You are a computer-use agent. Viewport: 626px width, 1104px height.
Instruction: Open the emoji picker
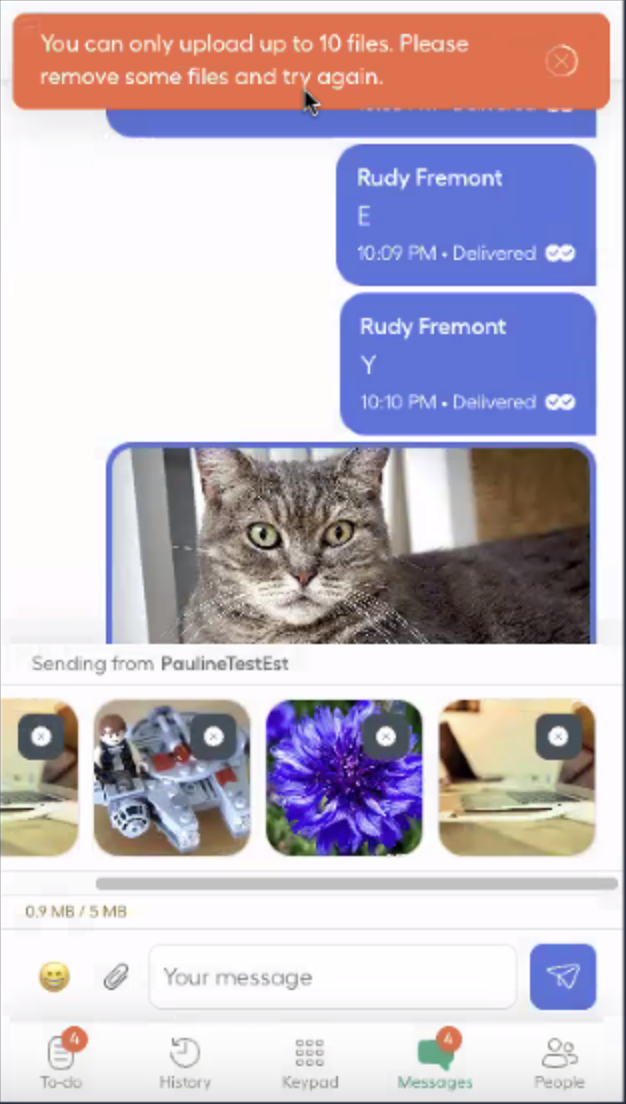[x=55, y=977]
